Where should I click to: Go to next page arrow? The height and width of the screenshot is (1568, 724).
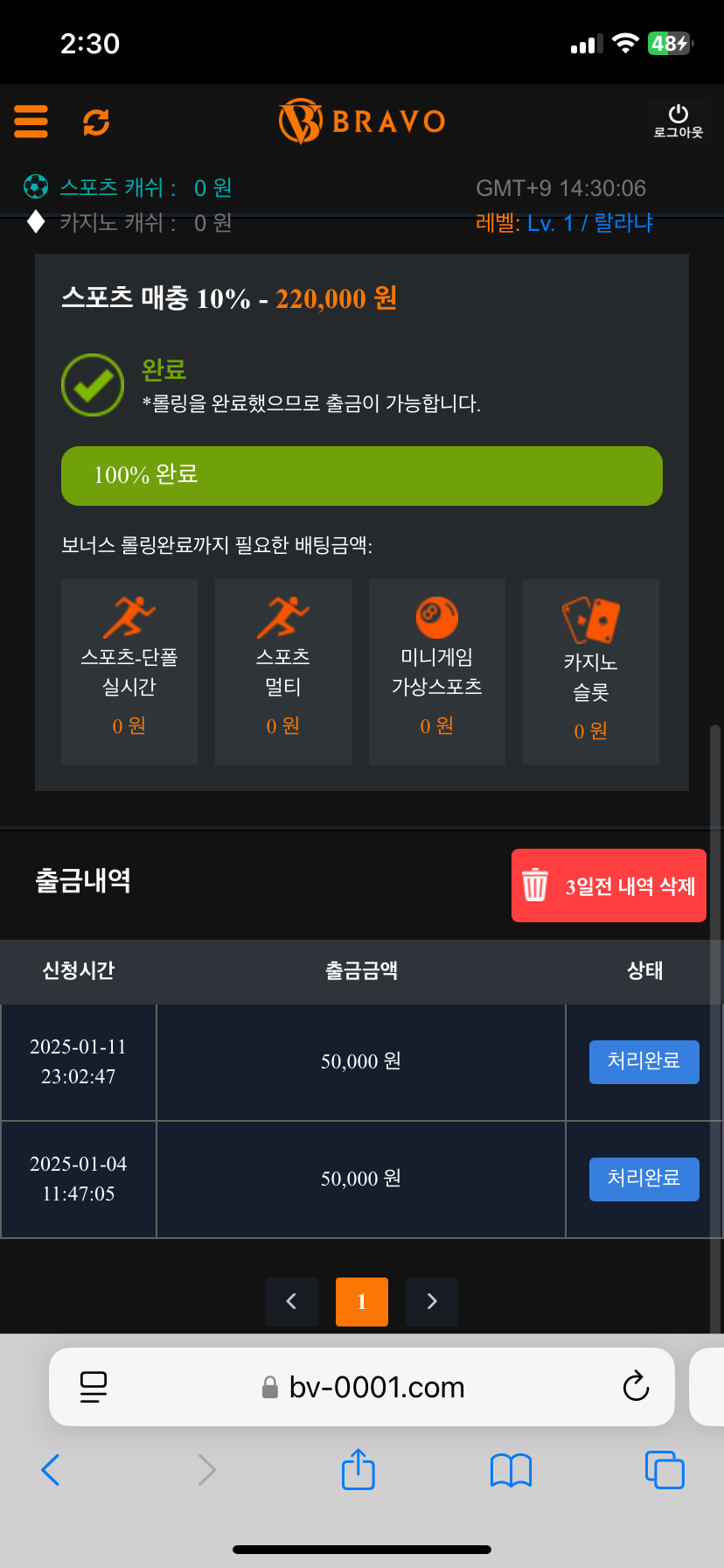pos(432,1301)
